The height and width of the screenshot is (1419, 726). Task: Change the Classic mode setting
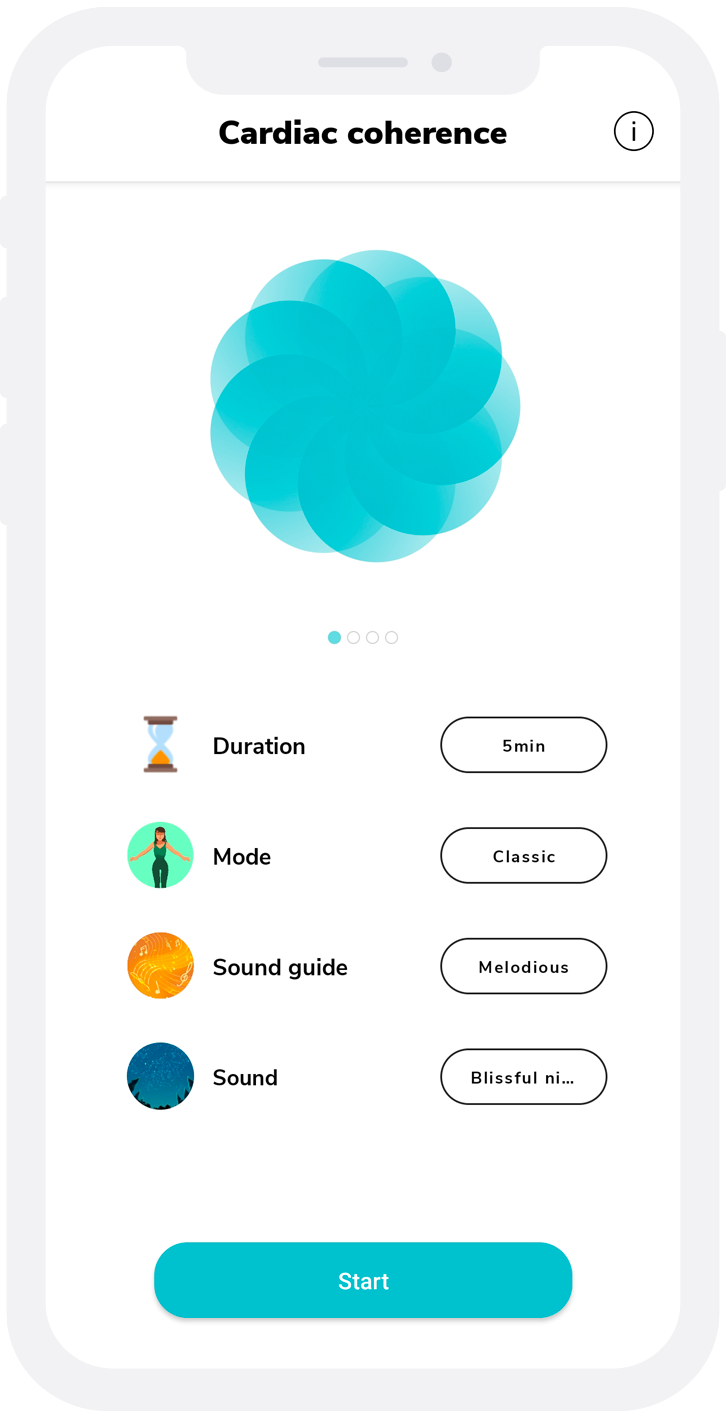click(x=524, y=856)
